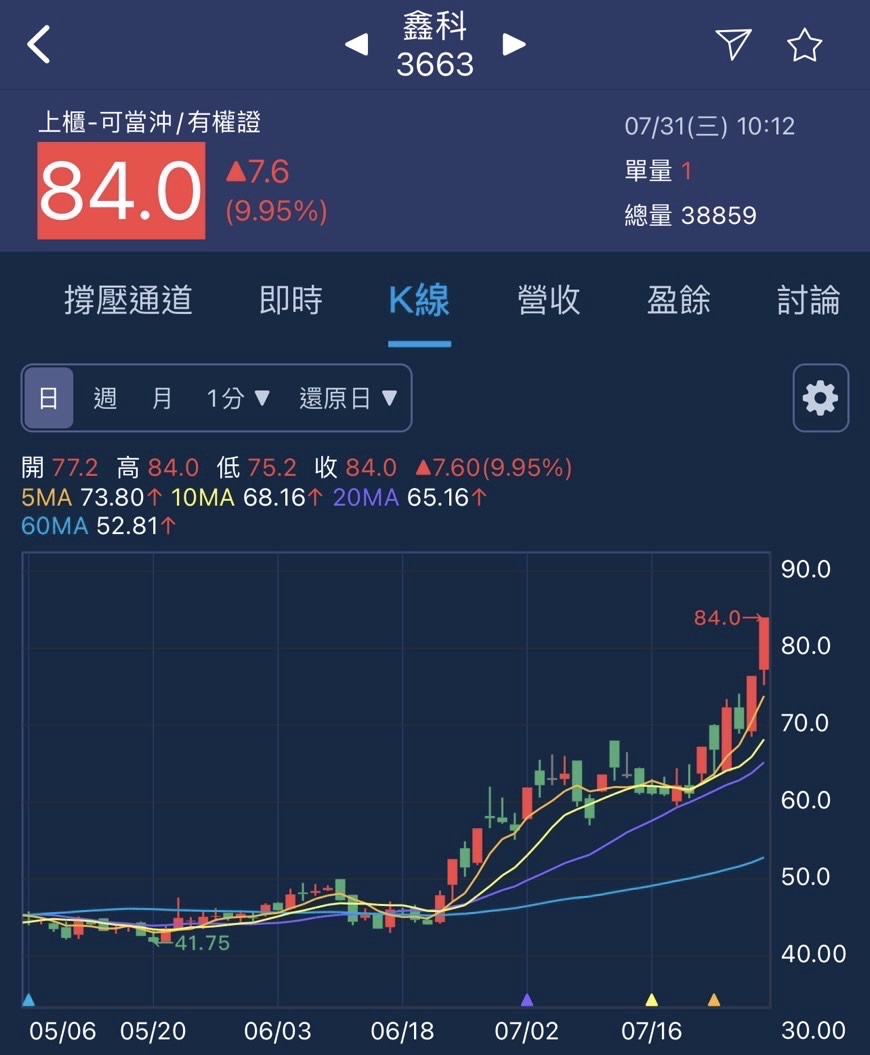The width and height of the screenshot is (870, 1055).
Task: Switch to the 即時 tab
Action: click(291, 300)
